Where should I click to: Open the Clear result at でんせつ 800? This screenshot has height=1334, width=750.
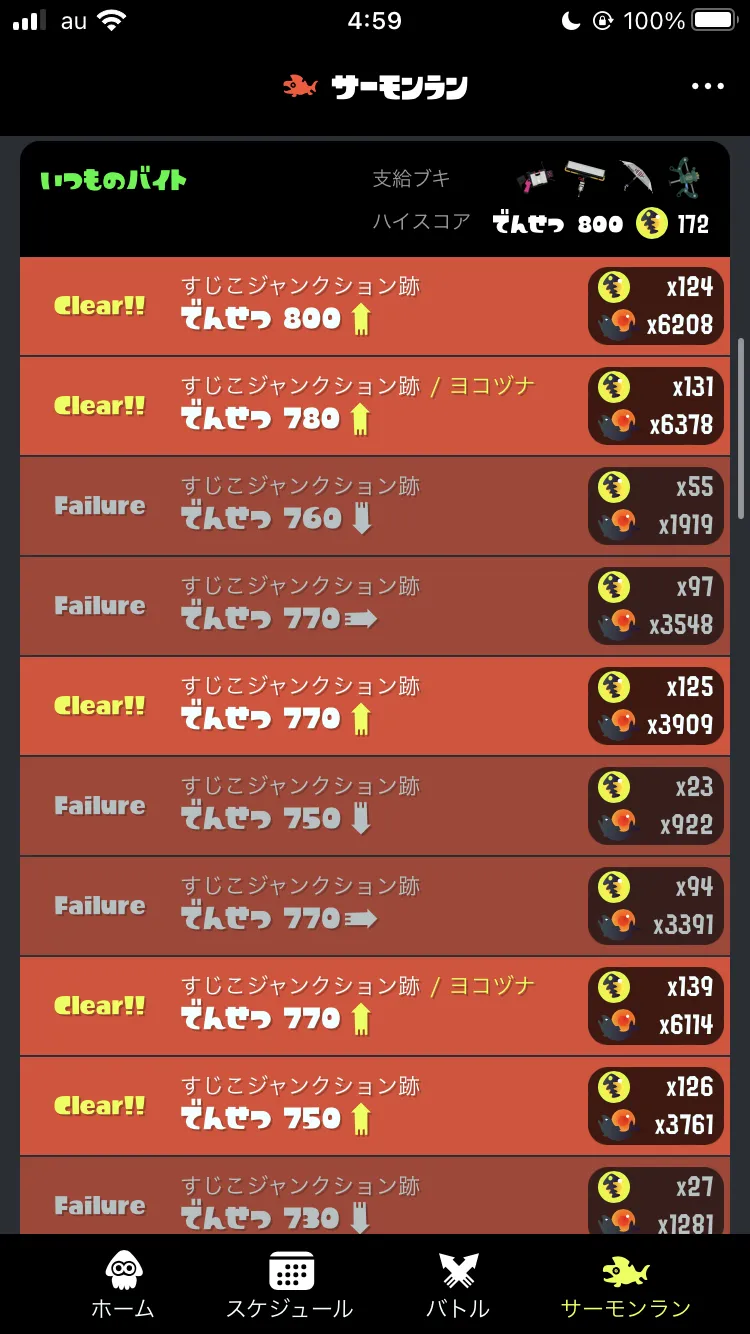(x=374, y=306)
